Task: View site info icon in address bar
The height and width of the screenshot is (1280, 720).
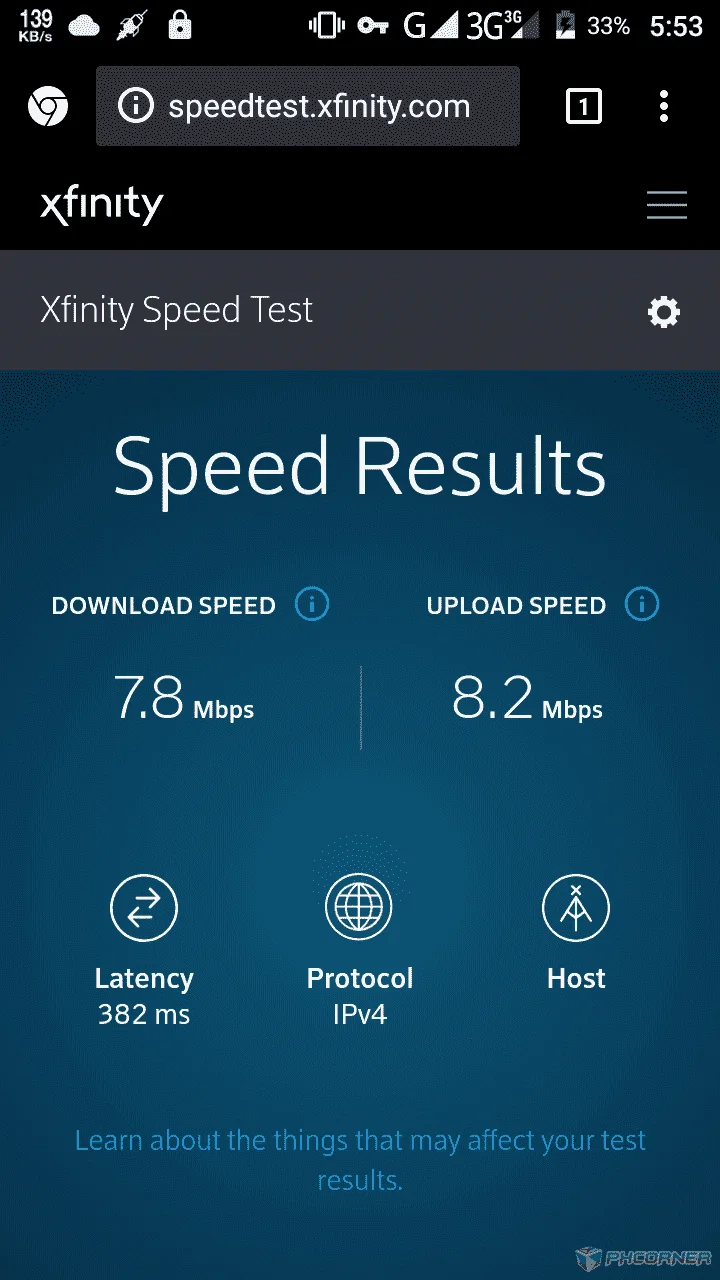Action: [136, 106]
